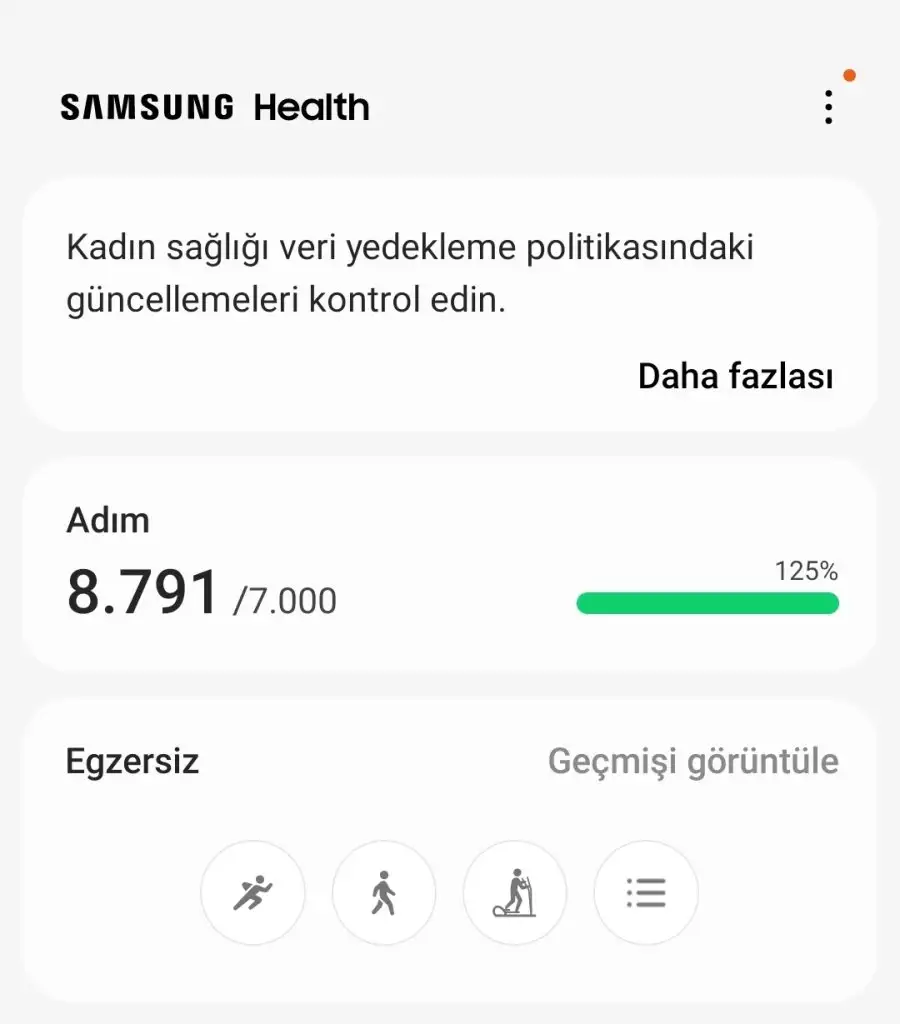View exercise history via Geçmişi görüntüle
The image size is (900, 1024).
[x=693, y=761]
